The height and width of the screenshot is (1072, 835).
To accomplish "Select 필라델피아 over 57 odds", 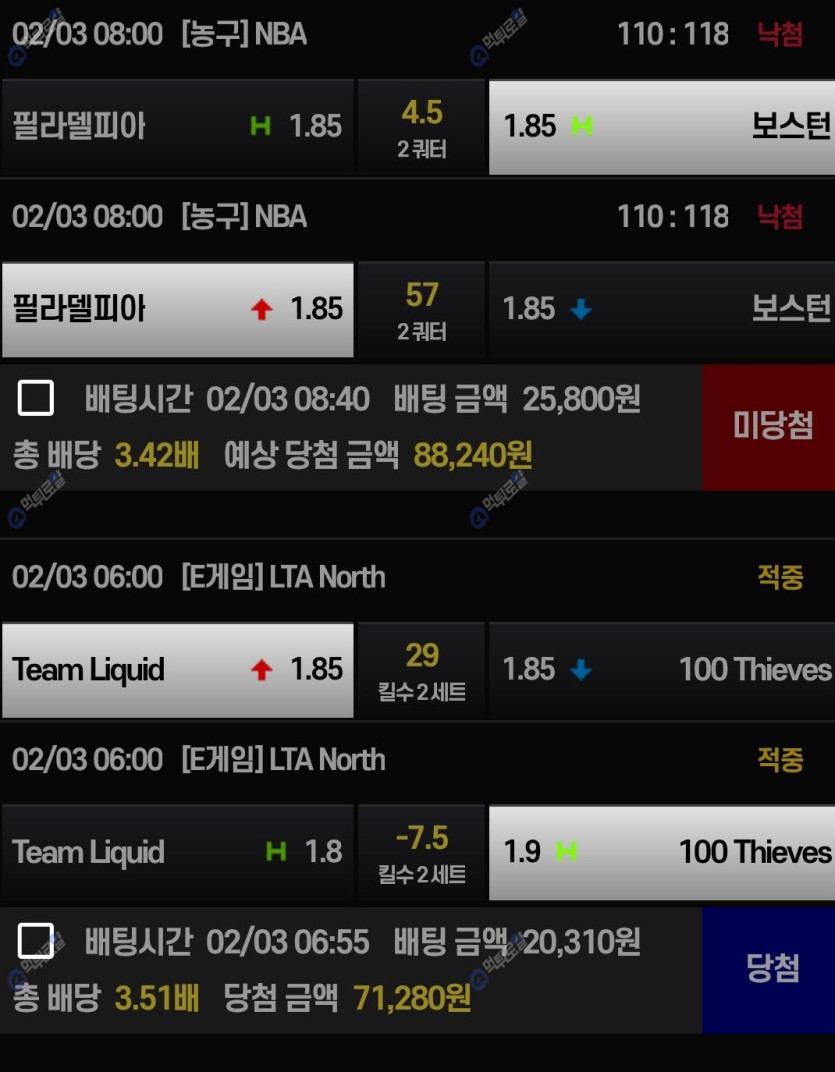I will click(178, 309).
